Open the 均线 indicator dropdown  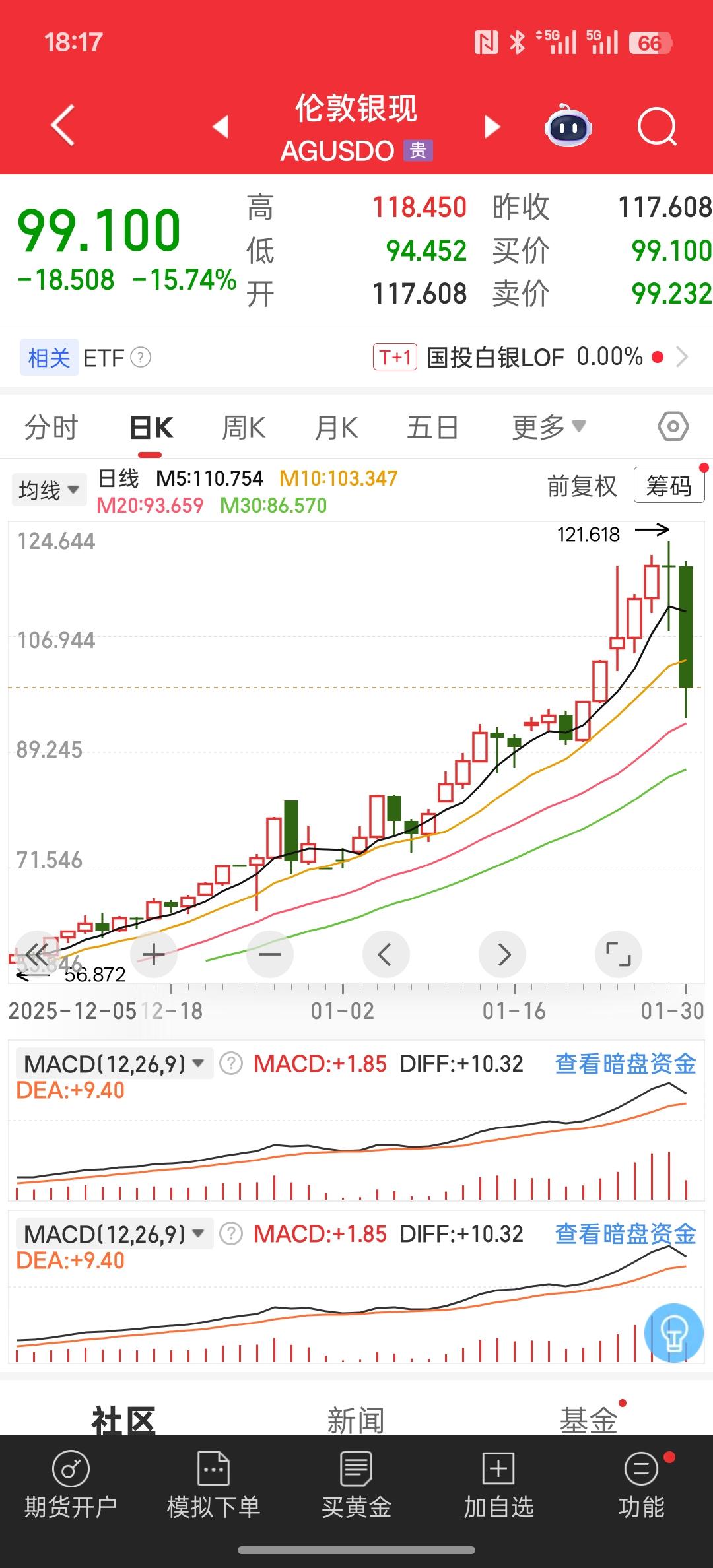(x=48, y=490)
